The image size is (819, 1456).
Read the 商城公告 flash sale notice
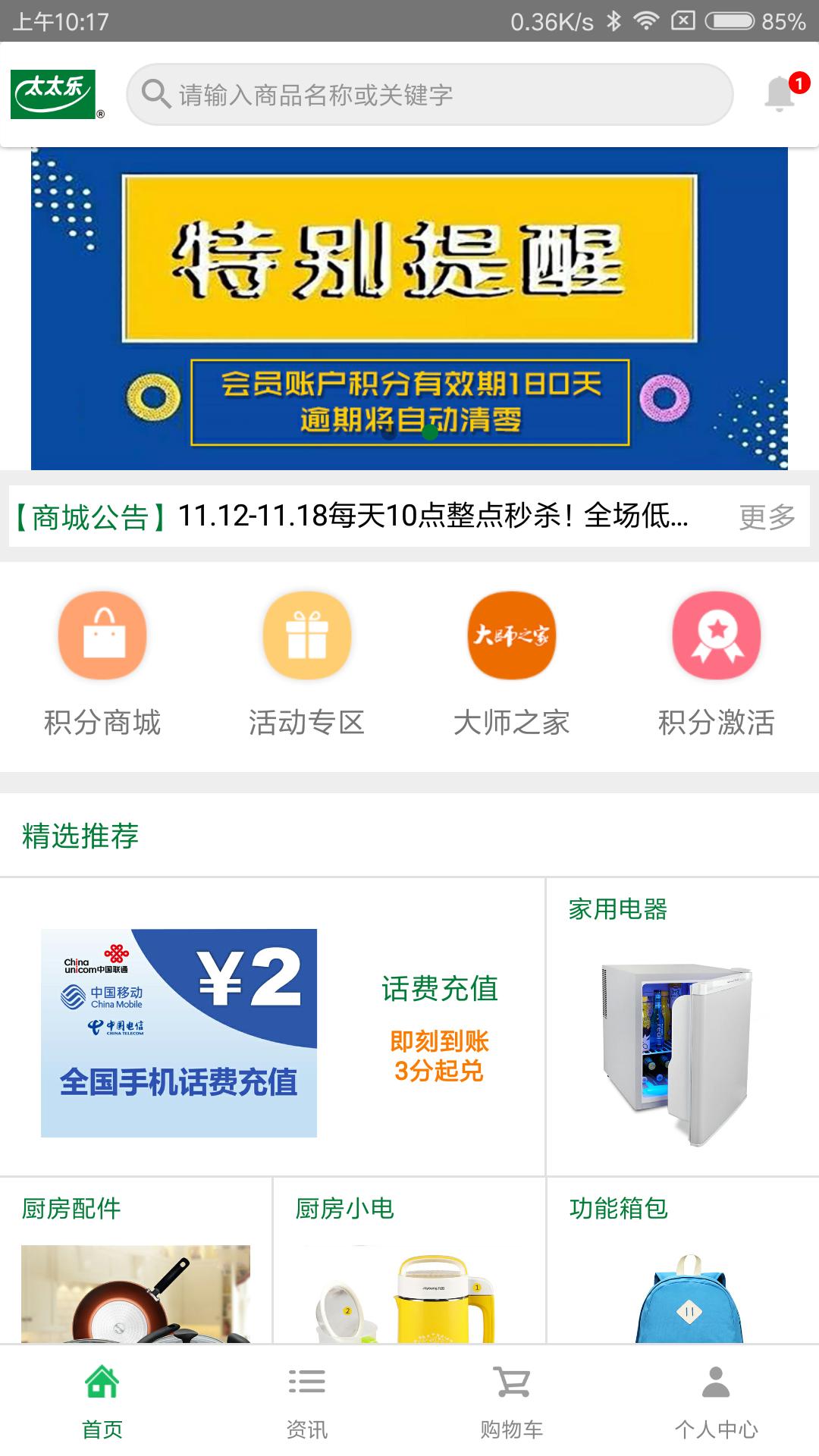[x=432, y=516]
